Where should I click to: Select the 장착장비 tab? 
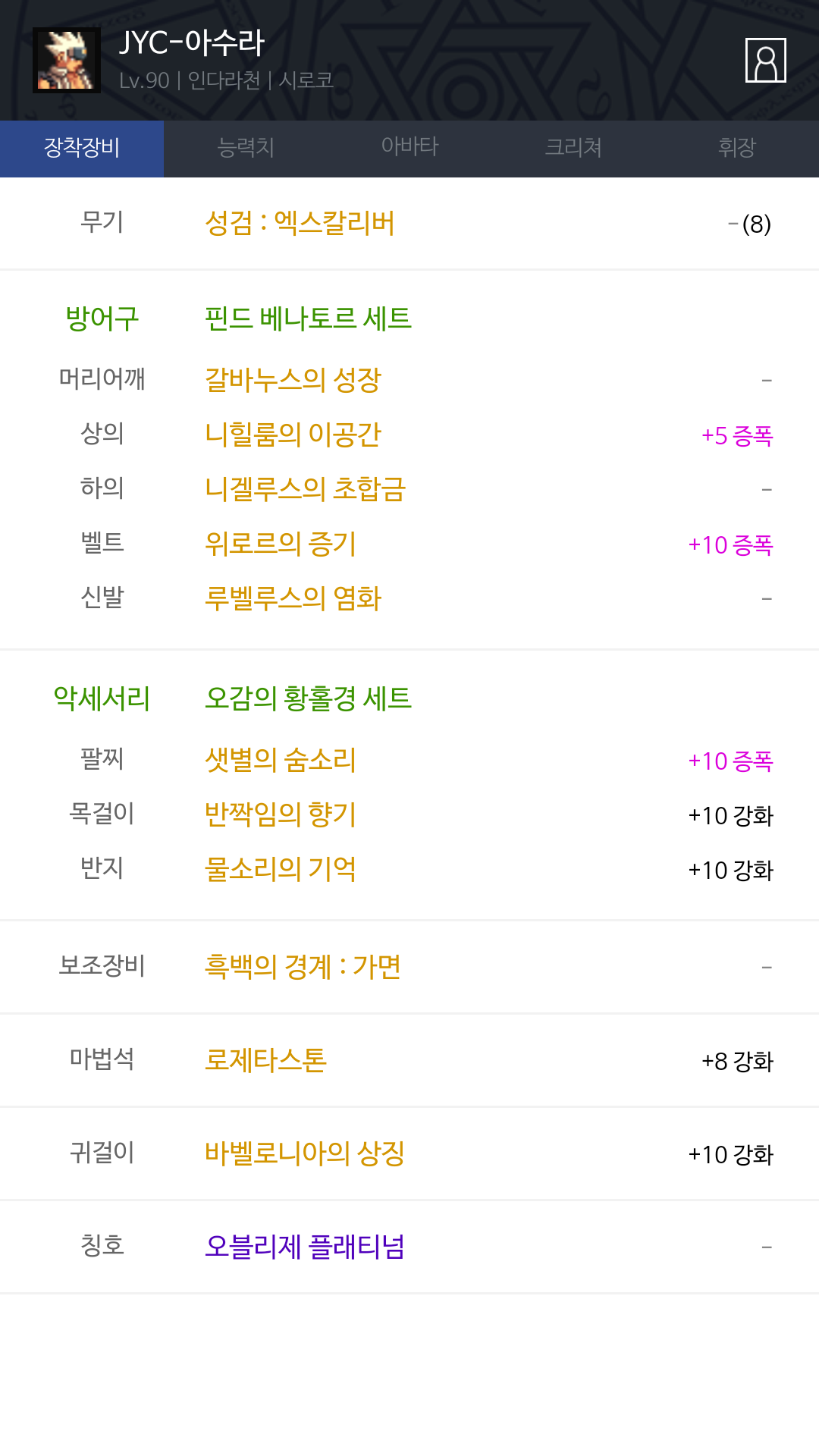[82, 149]
